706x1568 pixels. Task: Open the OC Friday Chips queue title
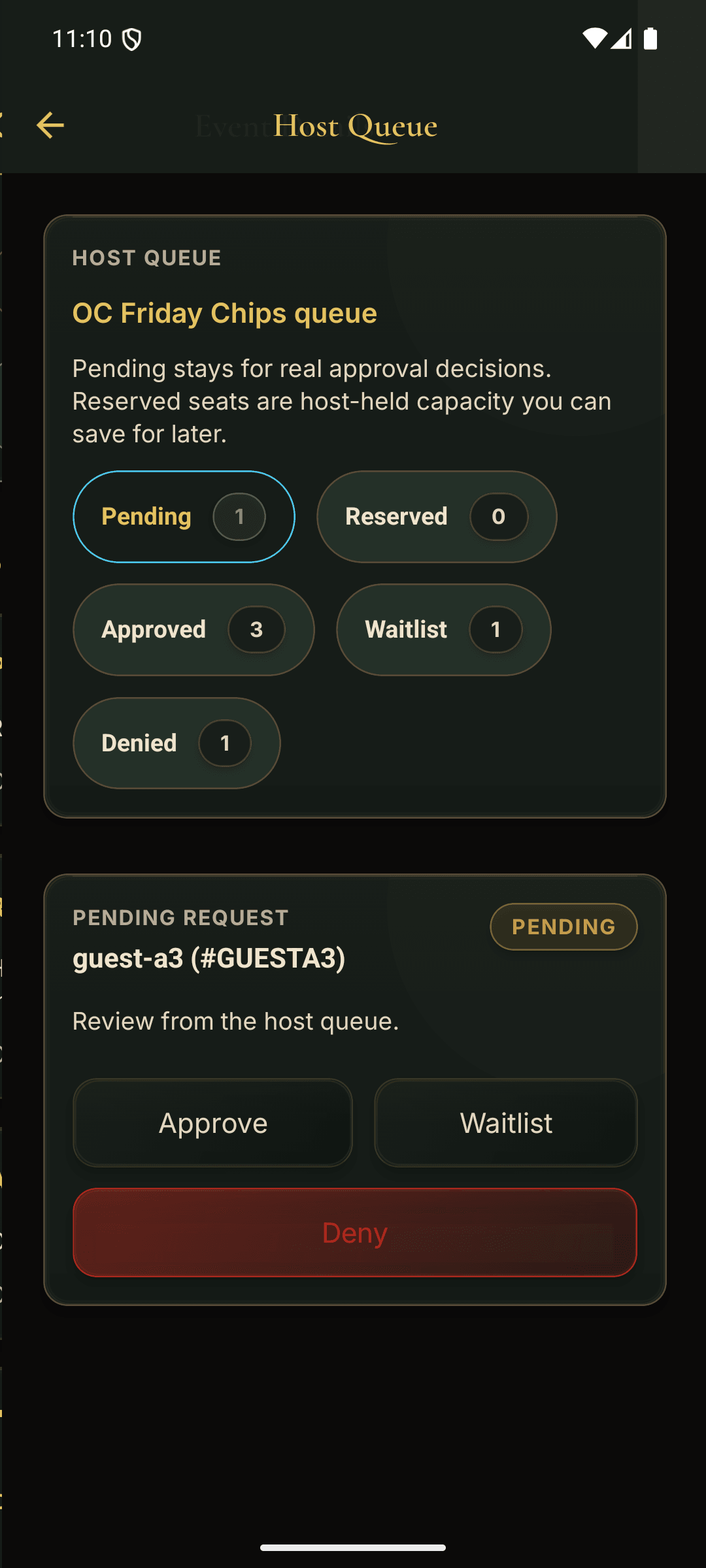pyautogui.click(x=224, y=313)
